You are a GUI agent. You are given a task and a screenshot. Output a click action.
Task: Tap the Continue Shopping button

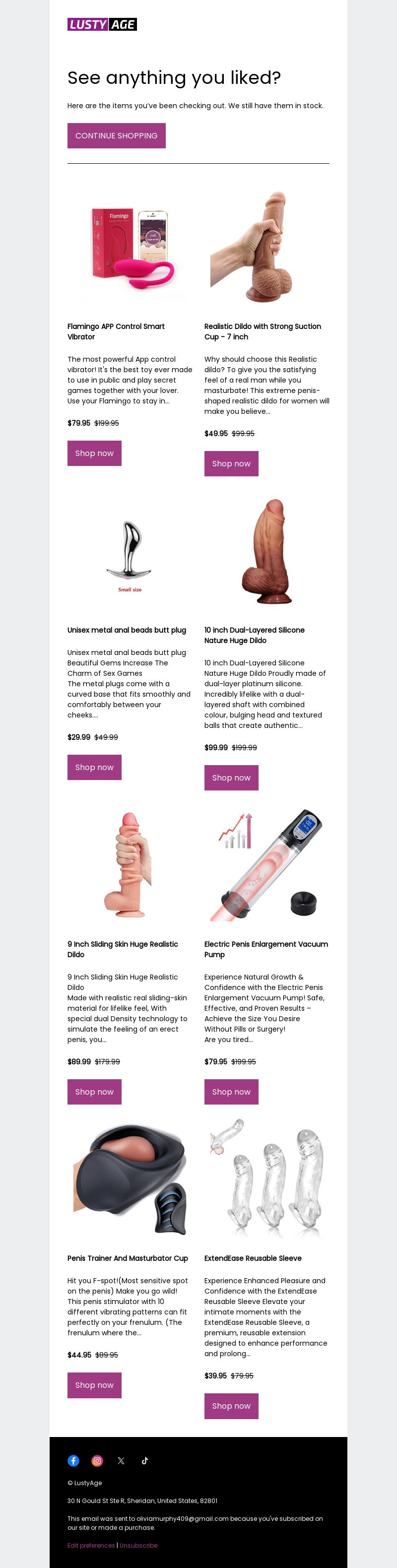tap(116, 136)
